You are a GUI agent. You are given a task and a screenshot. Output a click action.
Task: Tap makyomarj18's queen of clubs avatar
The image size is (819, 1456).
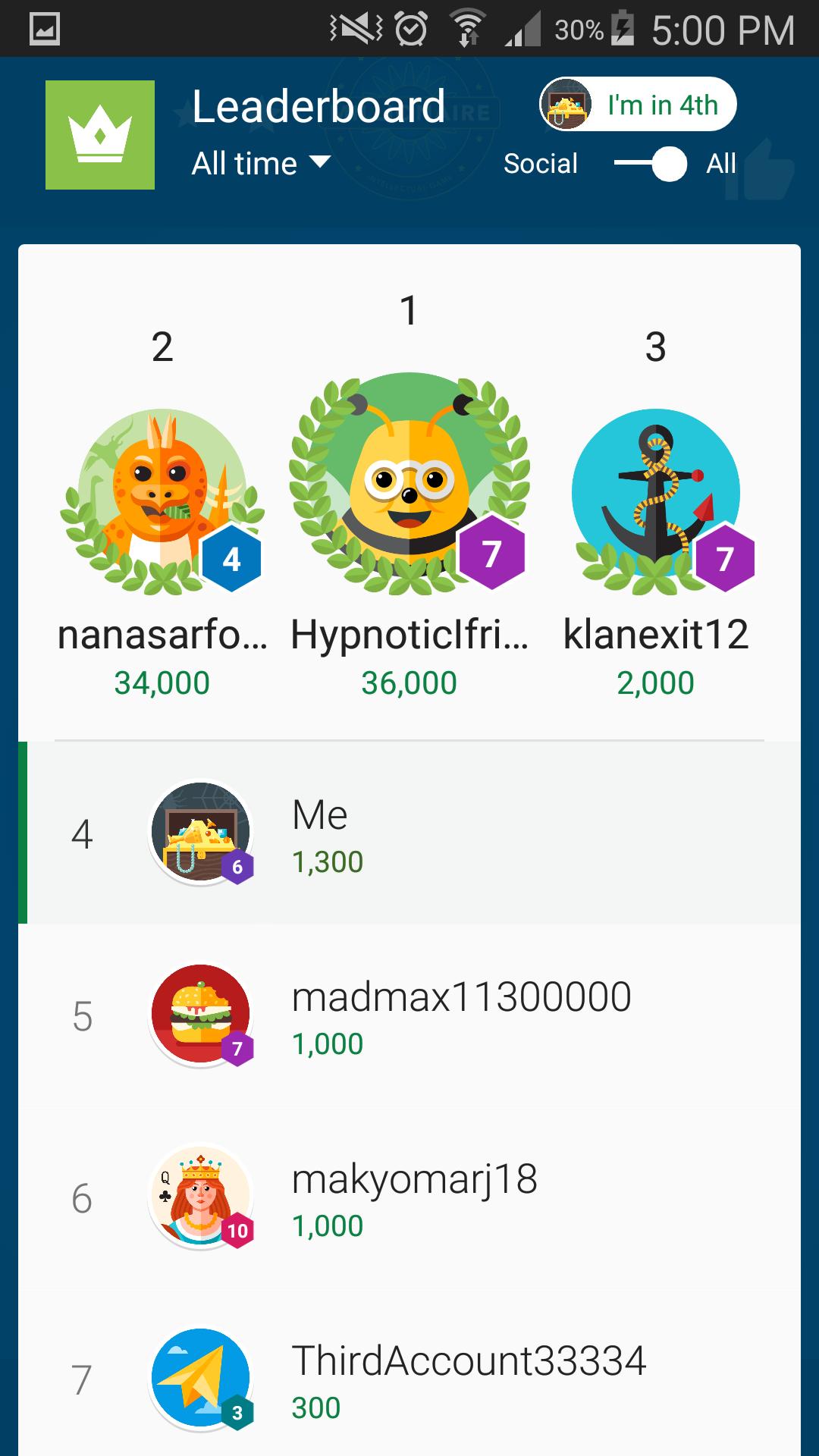coord(200,1197)
